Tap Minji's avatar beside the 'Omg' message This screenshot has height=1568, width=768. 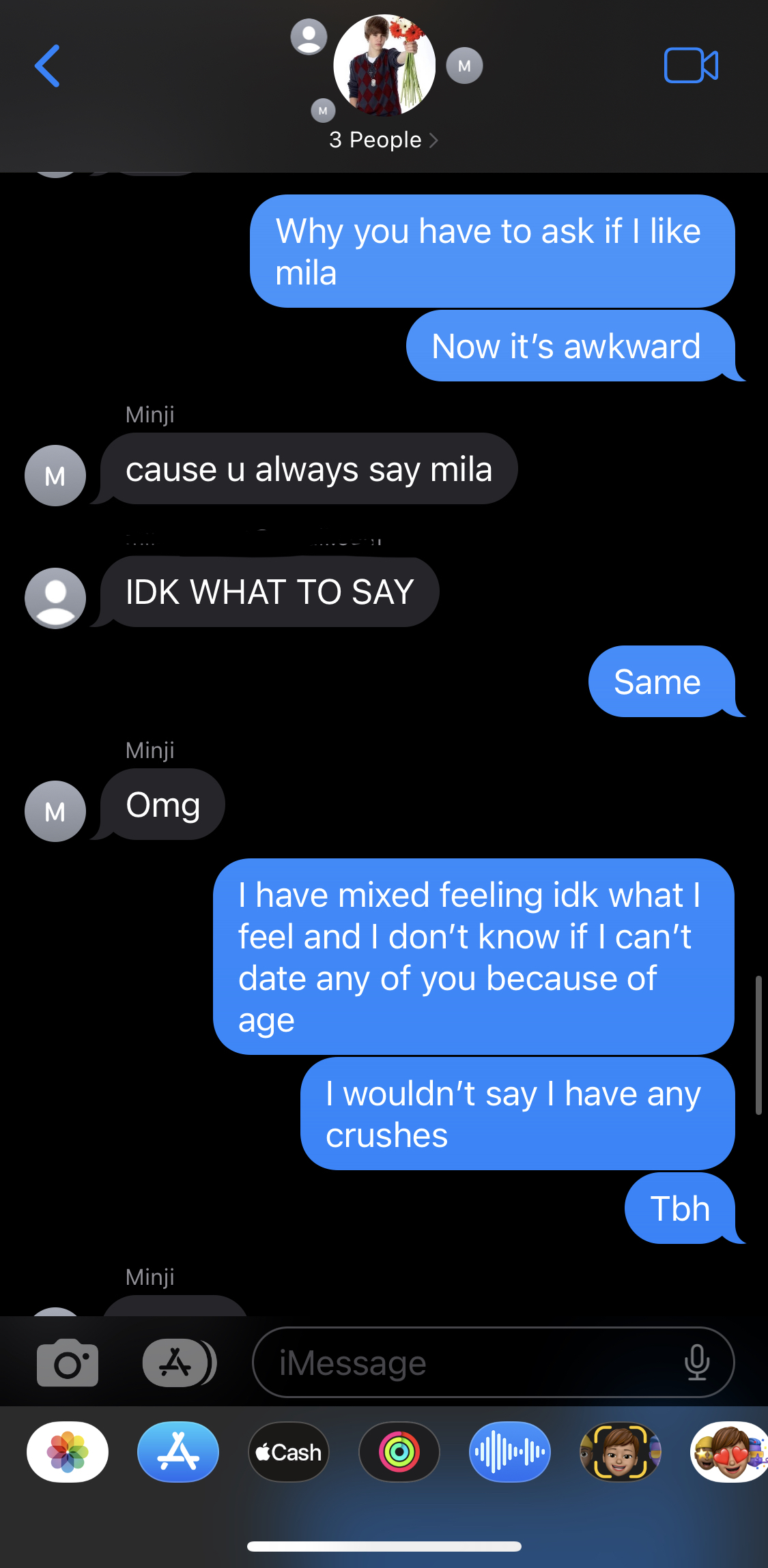[x=55, y=811]
